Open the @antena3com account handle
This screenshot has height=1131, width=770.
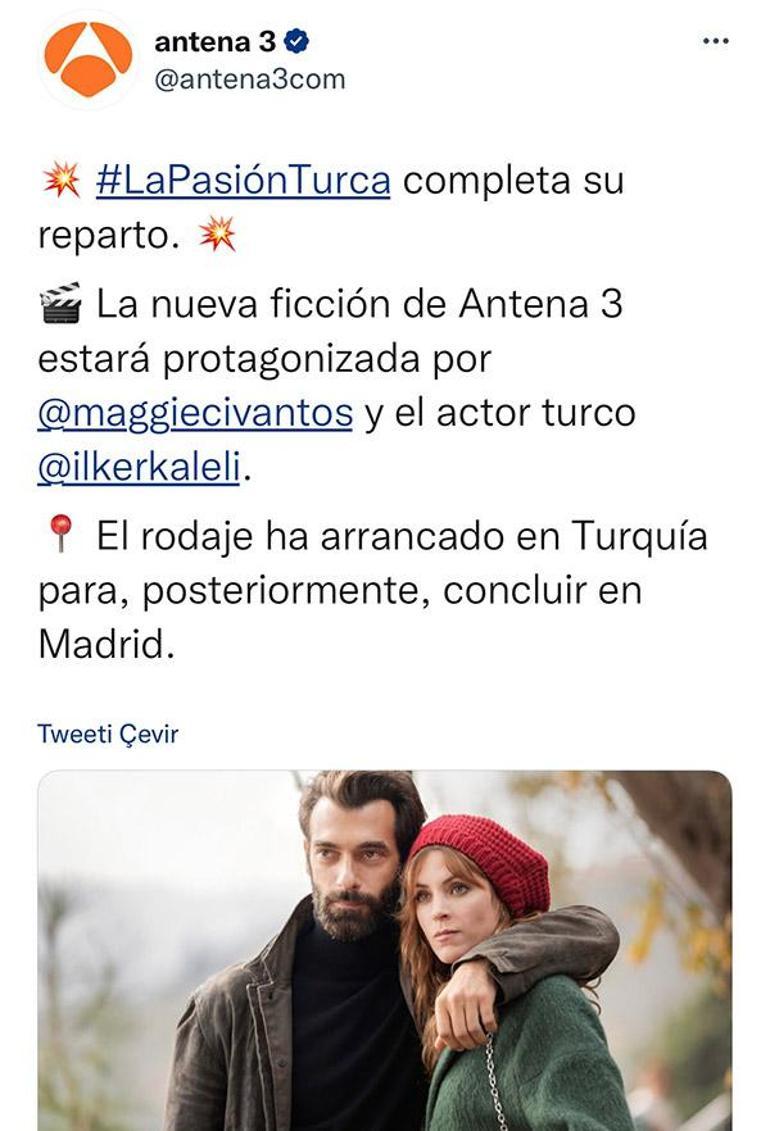[x=249, y=79]
